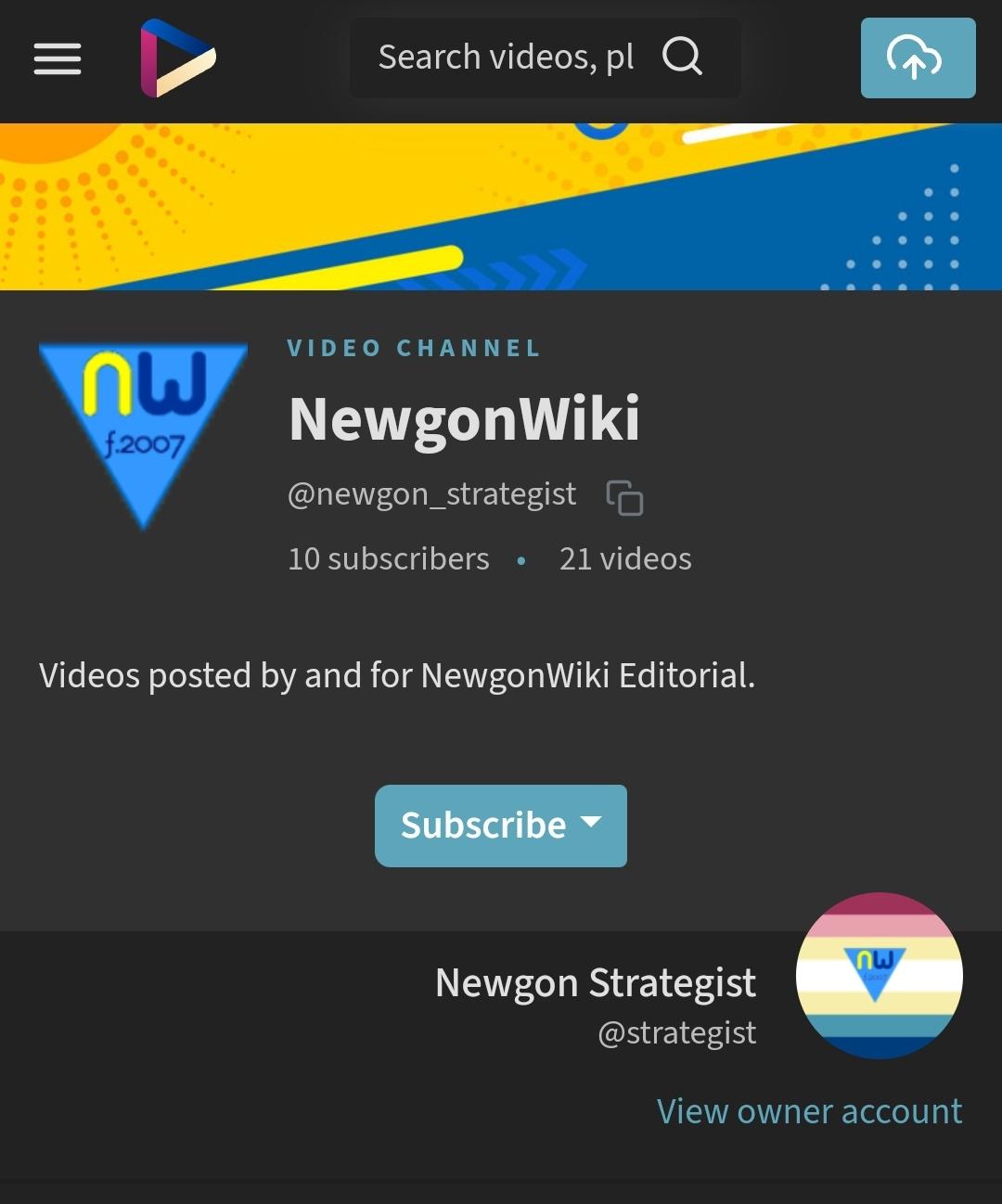
Task: Open Newgon Strategist owner avatar
Action: [879, 975]
